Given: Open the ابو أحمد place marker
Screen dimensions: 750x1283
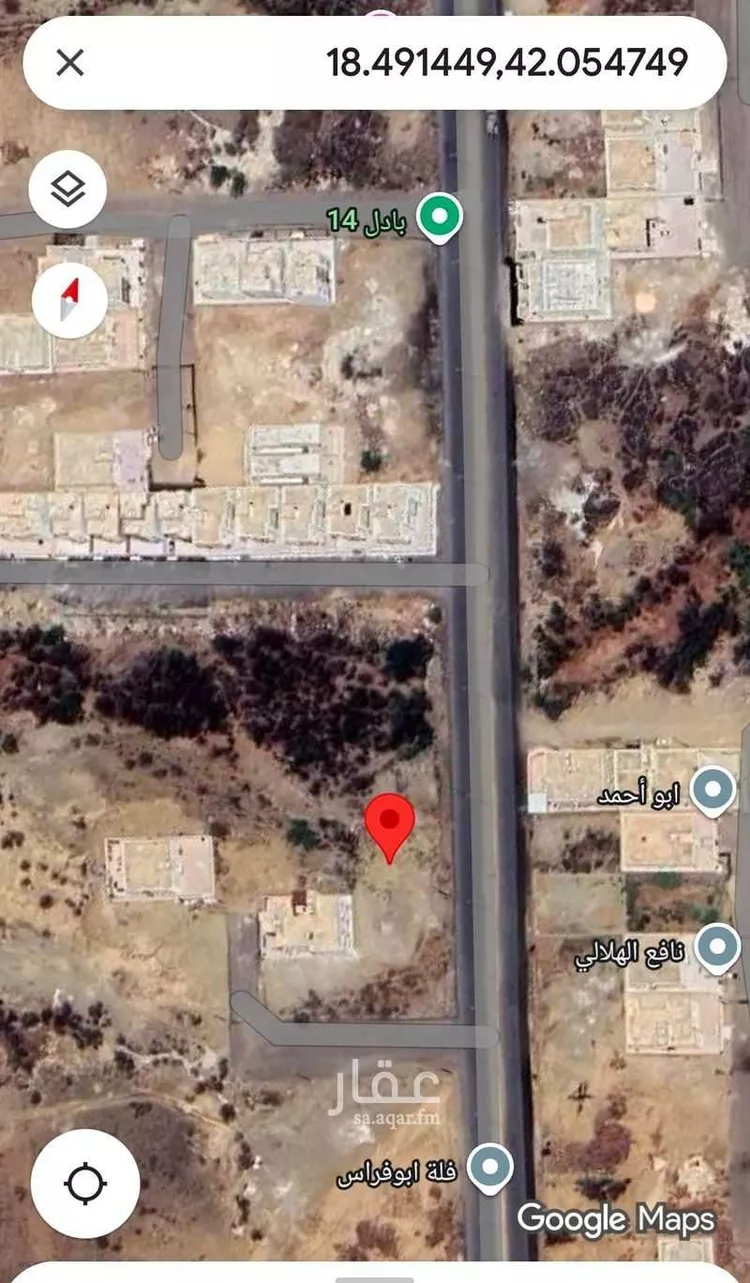Looking at the screenshot, I should click(712, 792).
